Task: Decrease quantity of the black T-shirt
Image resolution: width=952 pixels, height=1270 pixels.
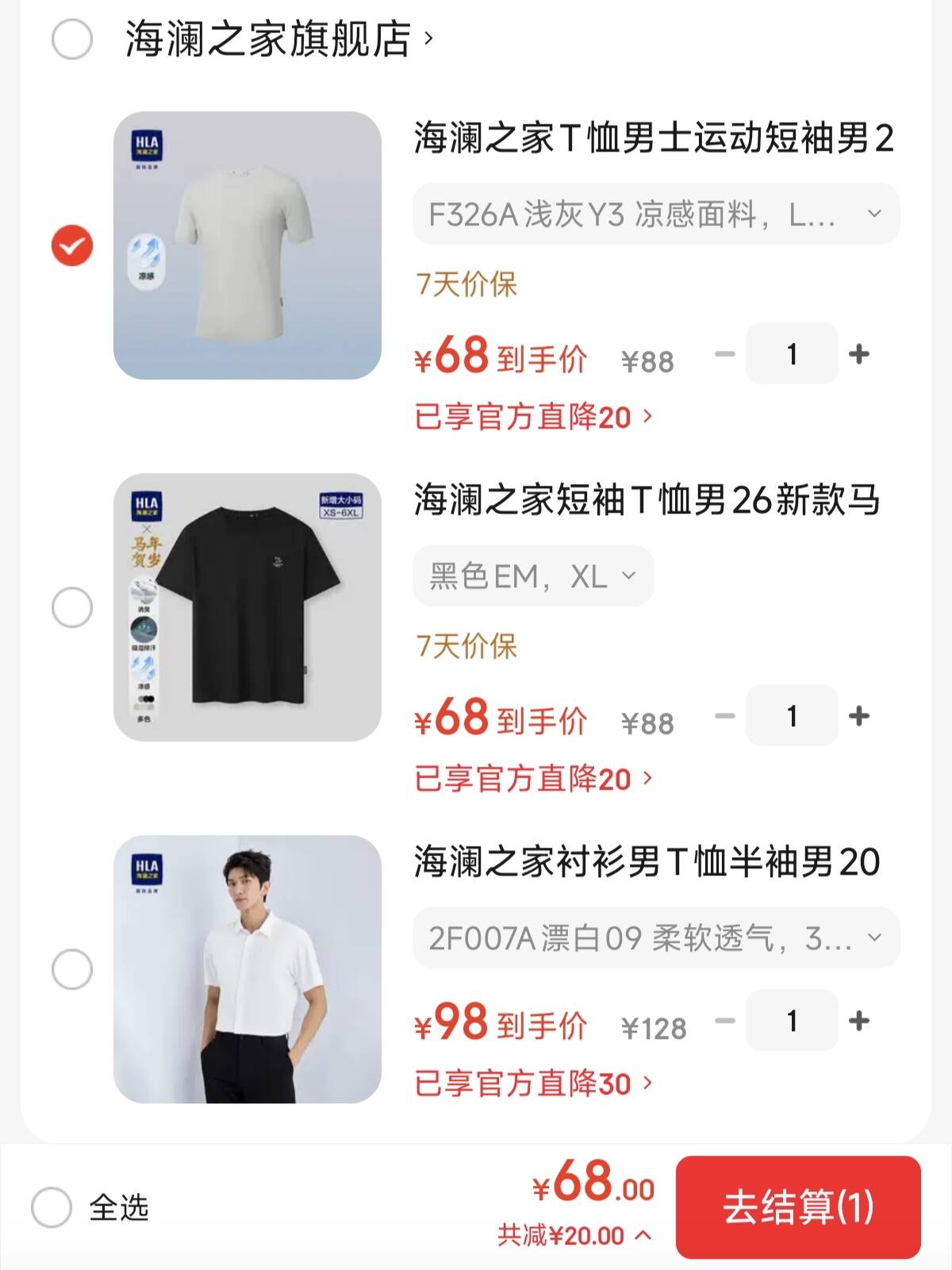Action: pyautogui.click(x=724, y=716)
